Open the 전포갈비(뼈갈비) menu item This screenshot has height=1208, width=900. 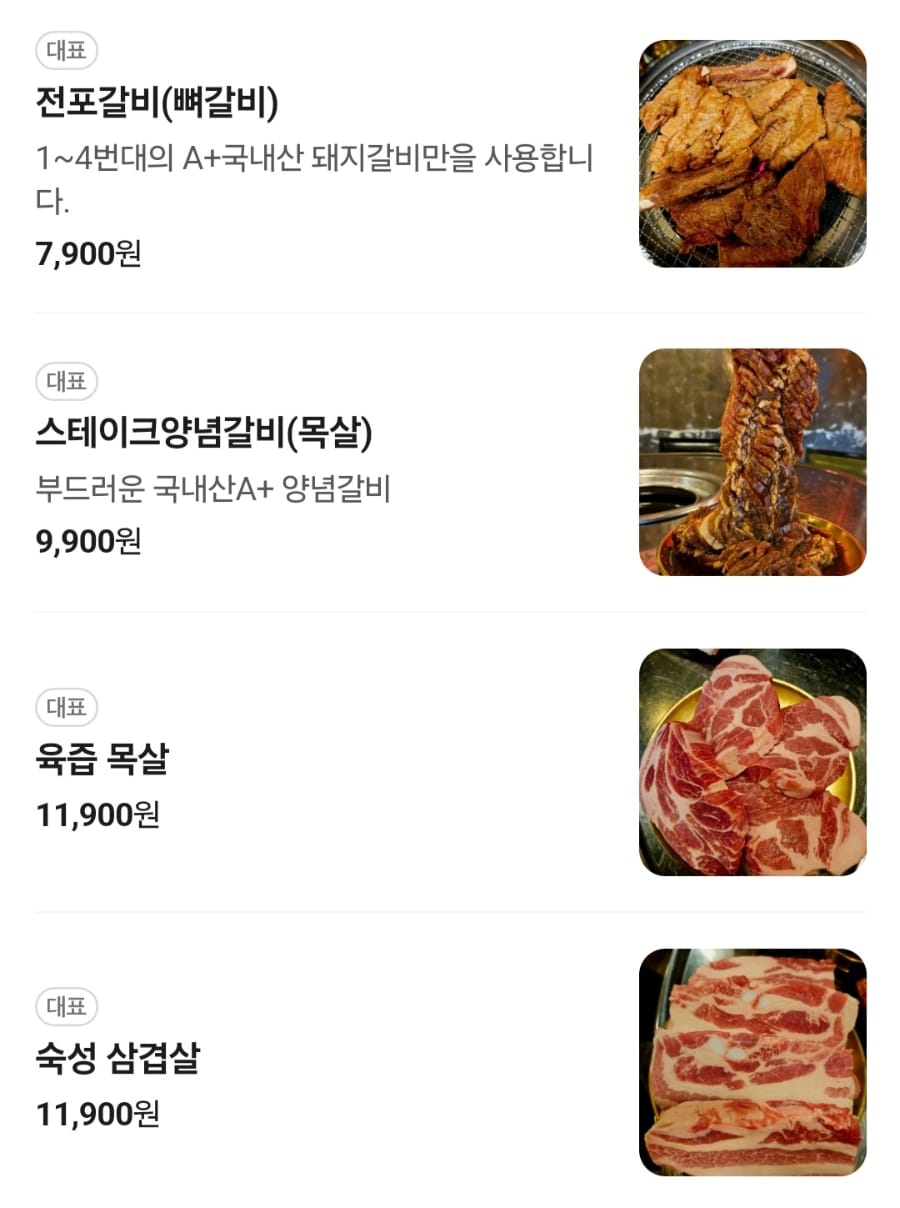157,102
